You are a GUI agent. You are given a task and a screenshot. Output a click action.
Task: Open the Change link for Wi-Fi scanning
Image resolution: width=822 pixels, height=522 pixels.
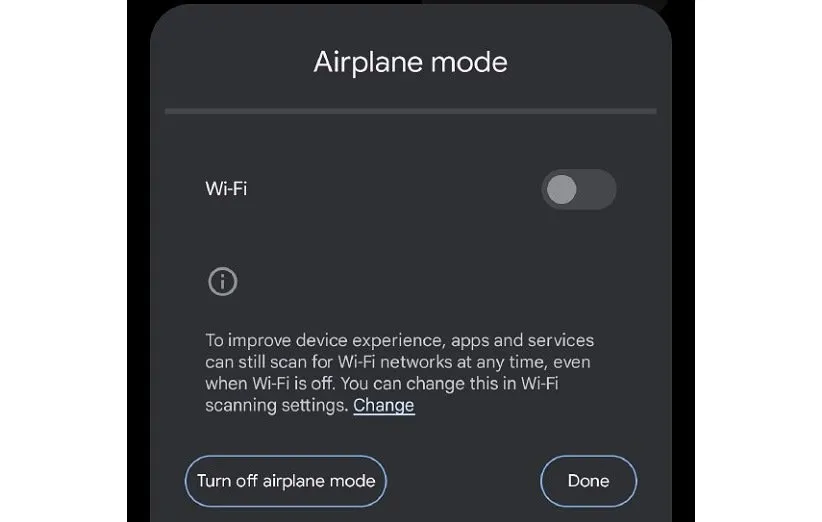pyautogui.click(x=383, y=405)
